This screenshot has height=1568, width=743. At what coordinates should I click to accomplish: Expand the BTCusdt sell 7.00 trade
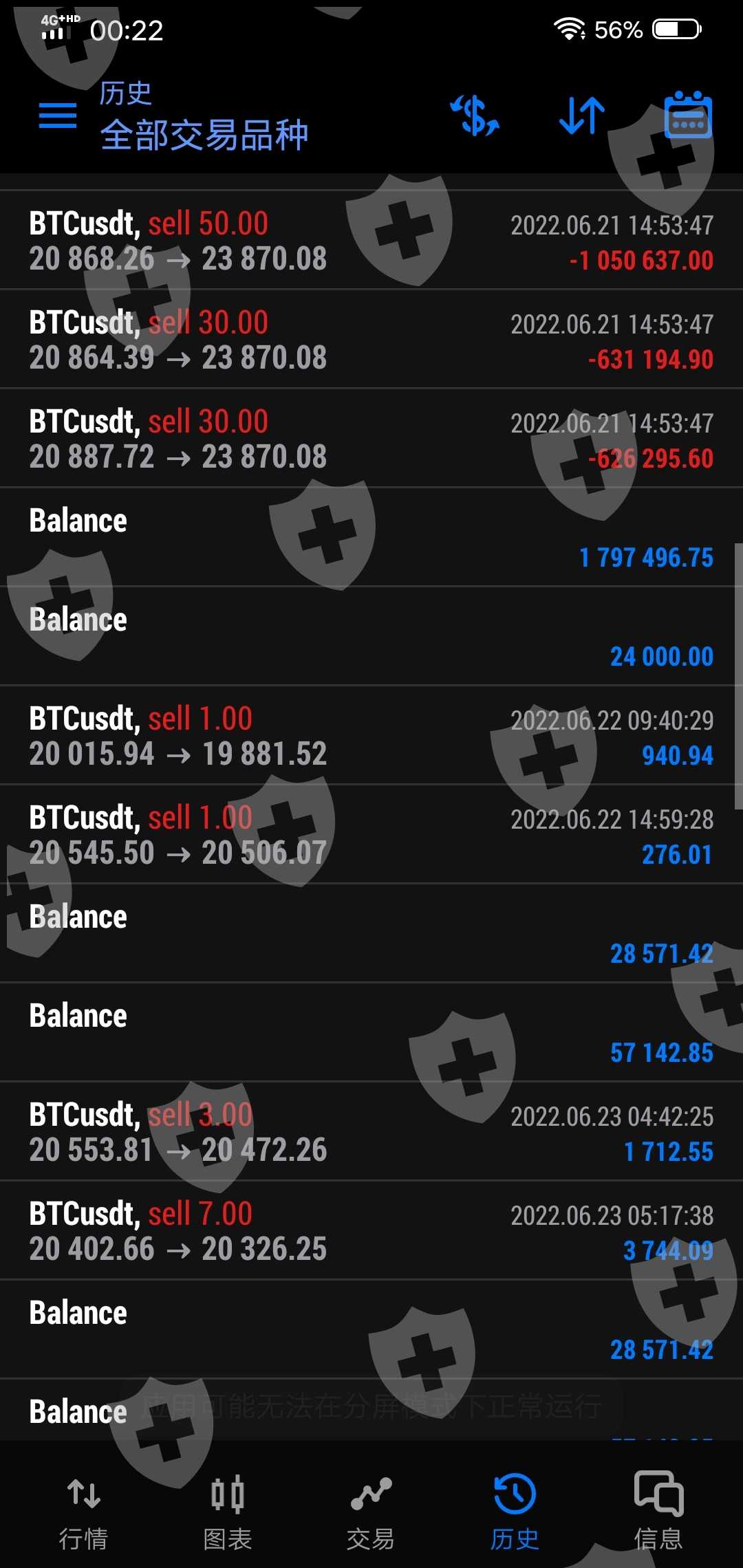click(371, 1231)
